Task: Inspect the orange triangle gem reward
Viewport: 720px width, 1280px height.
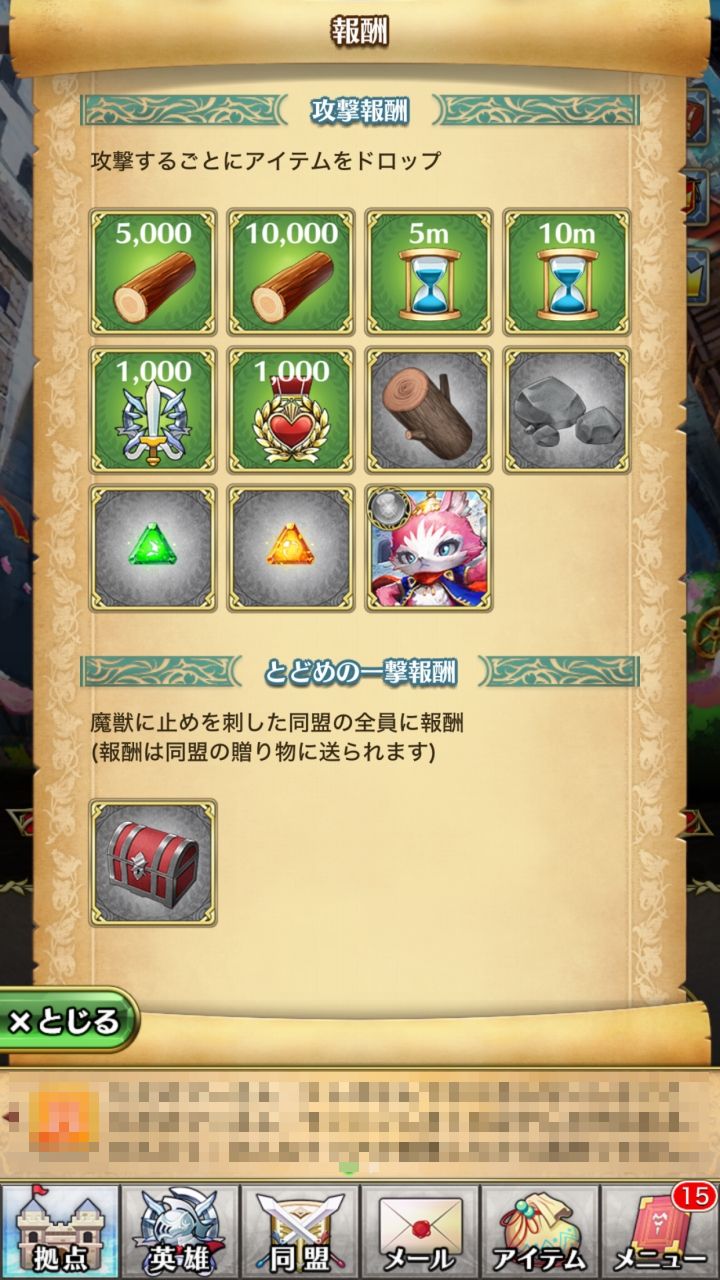Action: point(291,548)
